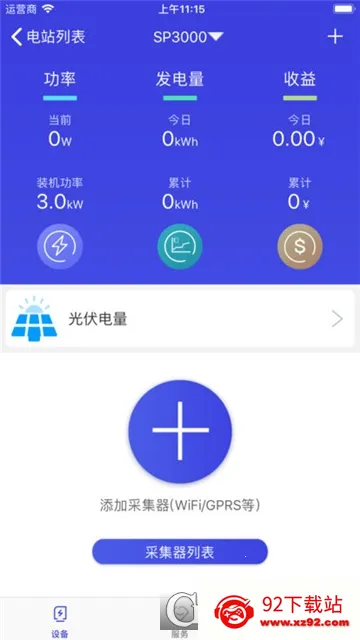Image resolution: width=360 pixels, height=640 pixels.
Task: Open the 光伏电量 row
Action: tap(180, 319)
